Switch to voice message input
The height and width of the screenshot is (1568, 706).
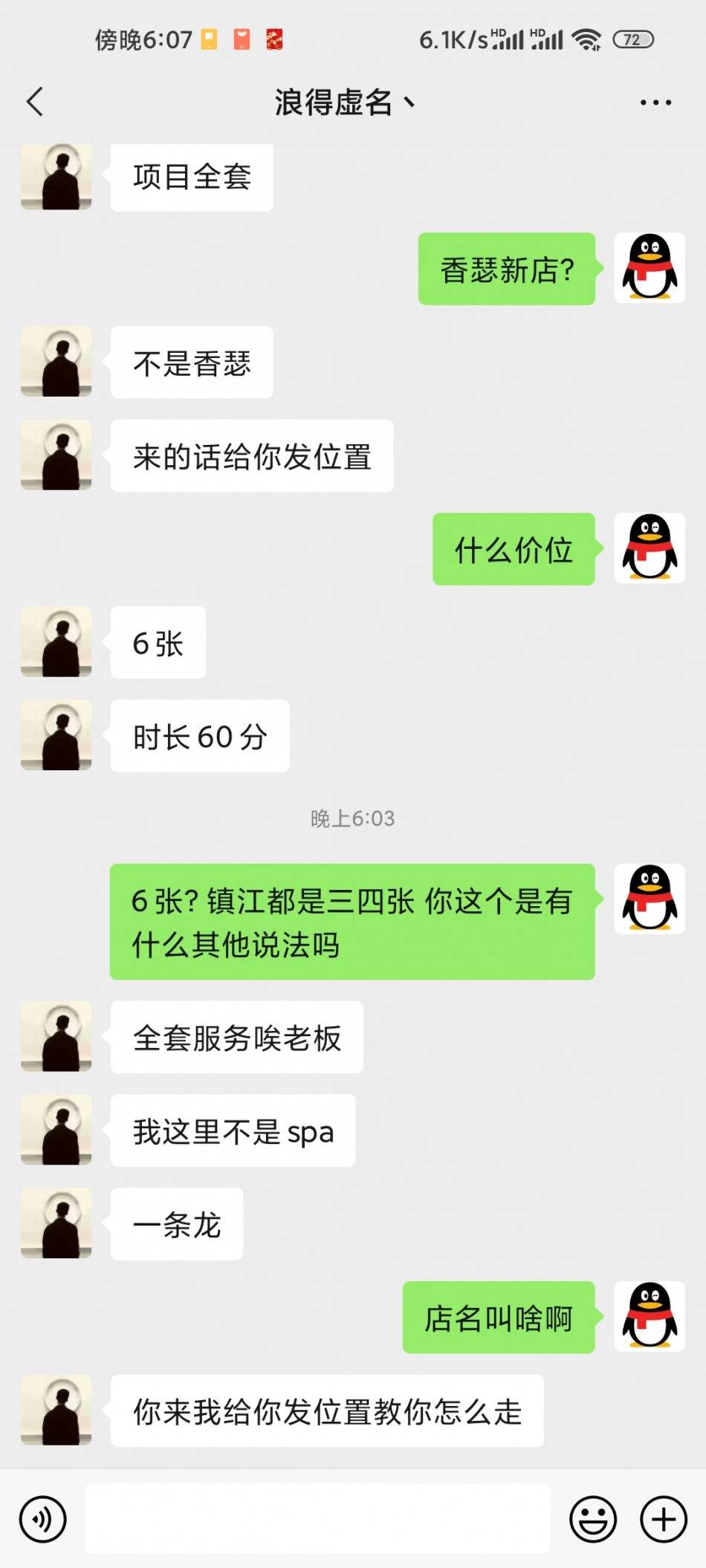point(43,1519)
